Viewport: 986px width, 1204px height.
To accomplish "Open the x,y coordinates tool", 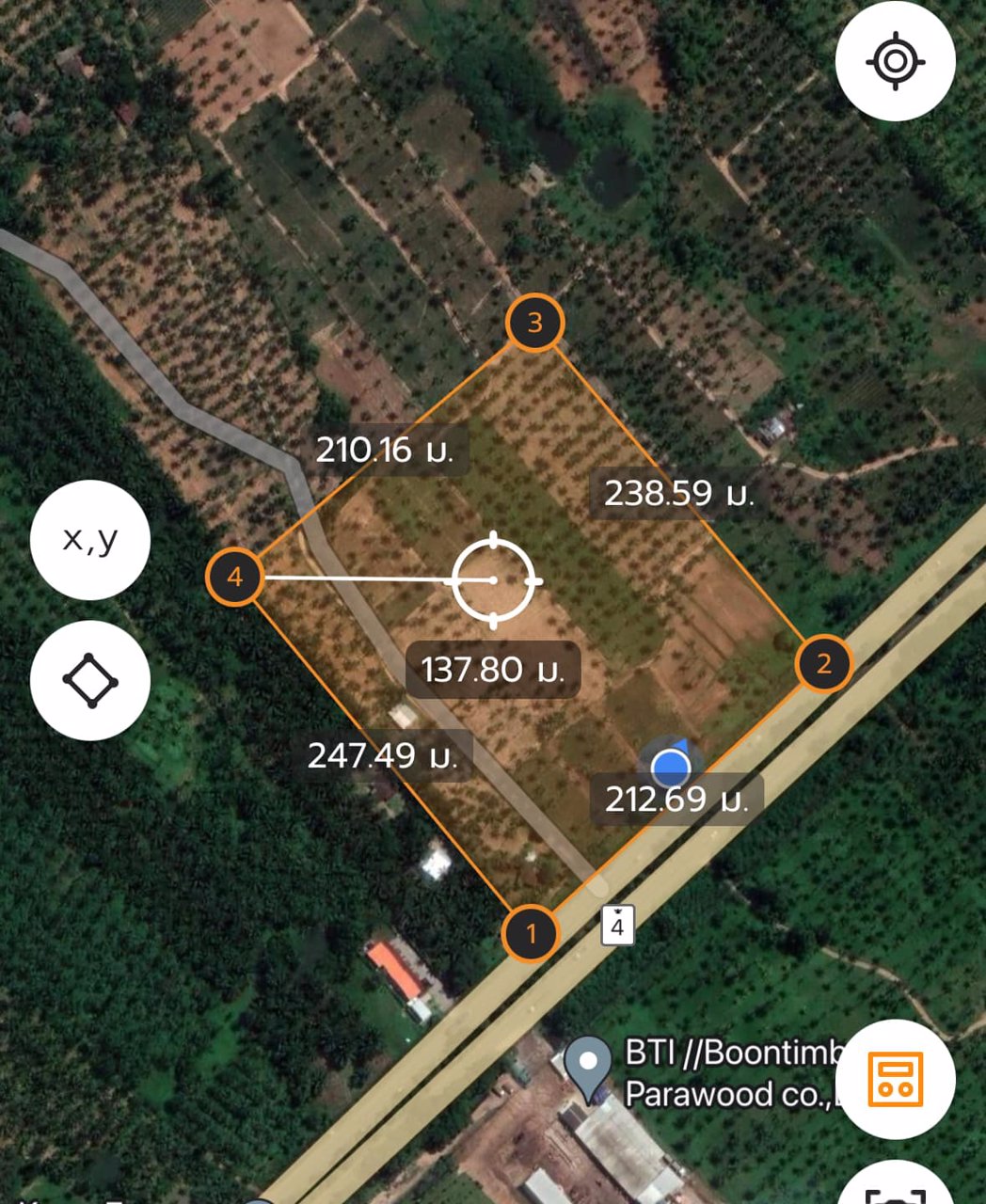I will [89, 541].
